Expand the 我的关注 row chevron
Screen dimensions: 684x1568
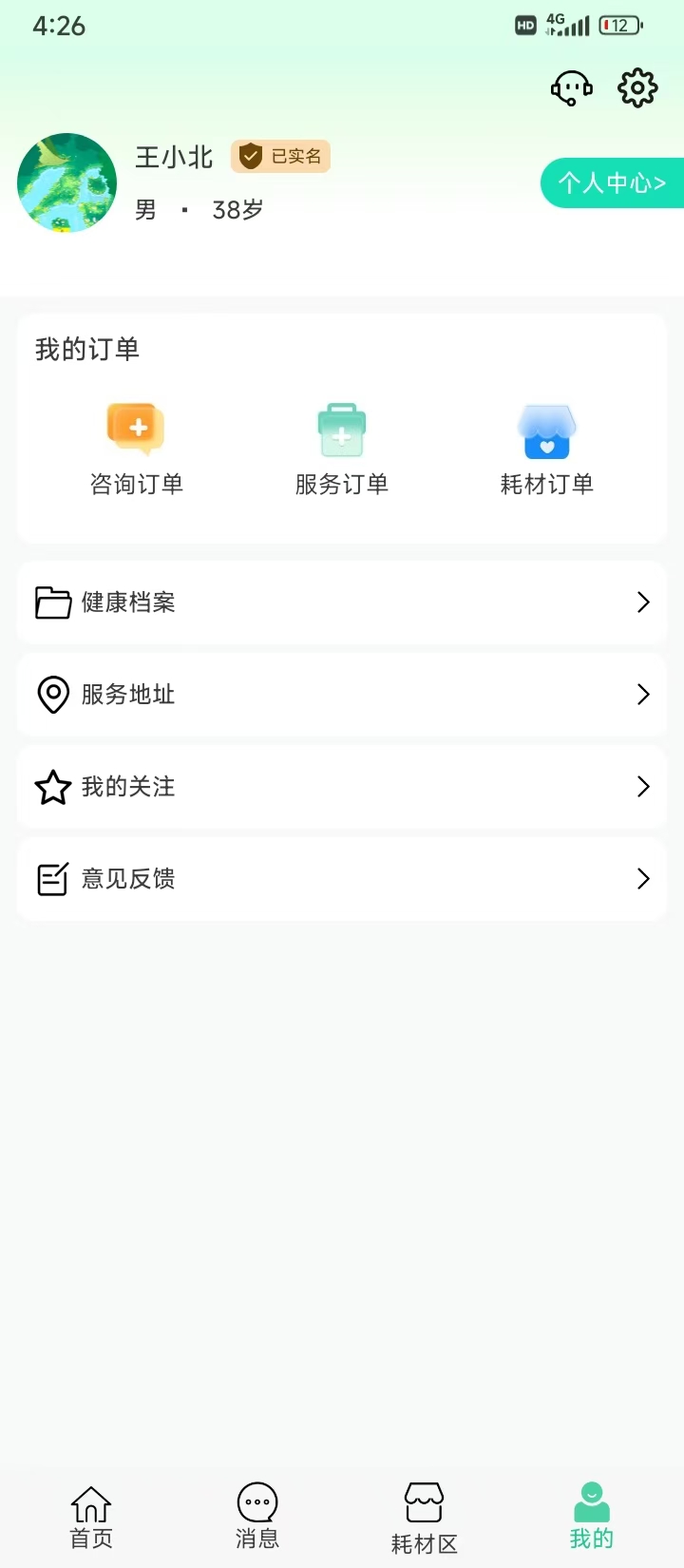[643, 786]
